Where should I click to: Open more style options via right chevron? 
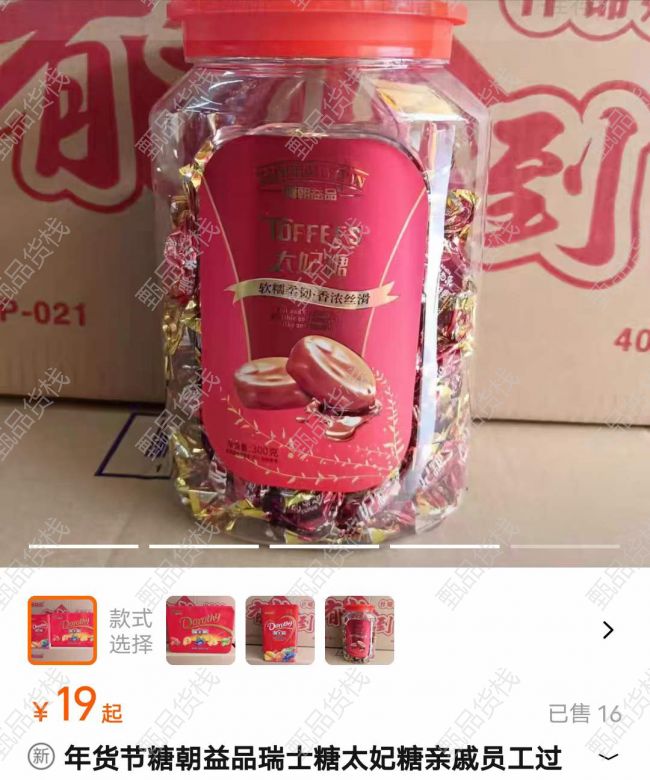(607, 630)
